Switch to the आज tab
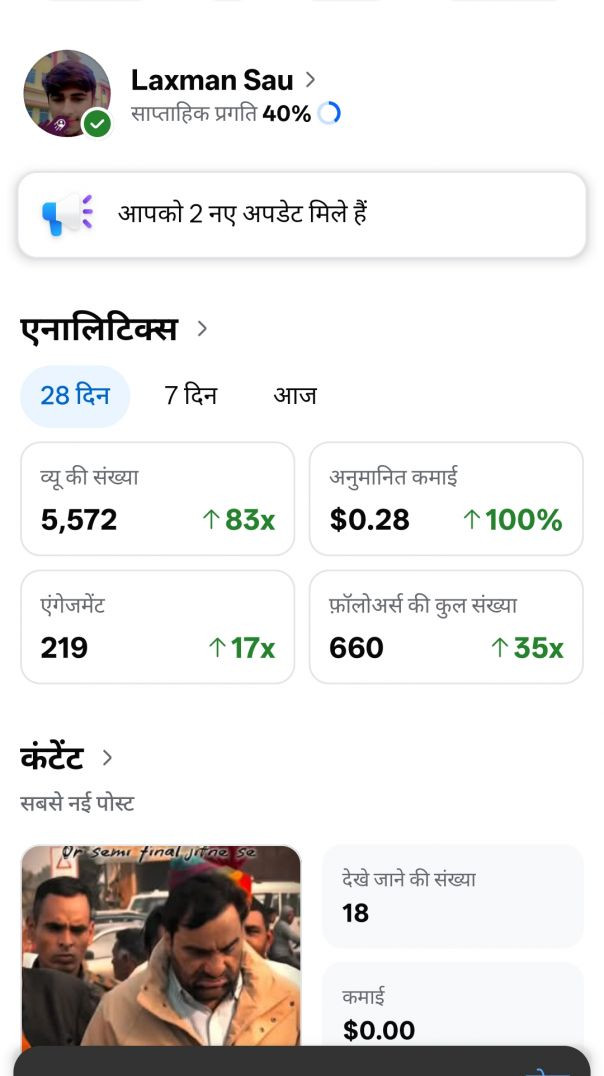Screen dimensions: 604x1076 pyautogui.click(x=295, y=396)
